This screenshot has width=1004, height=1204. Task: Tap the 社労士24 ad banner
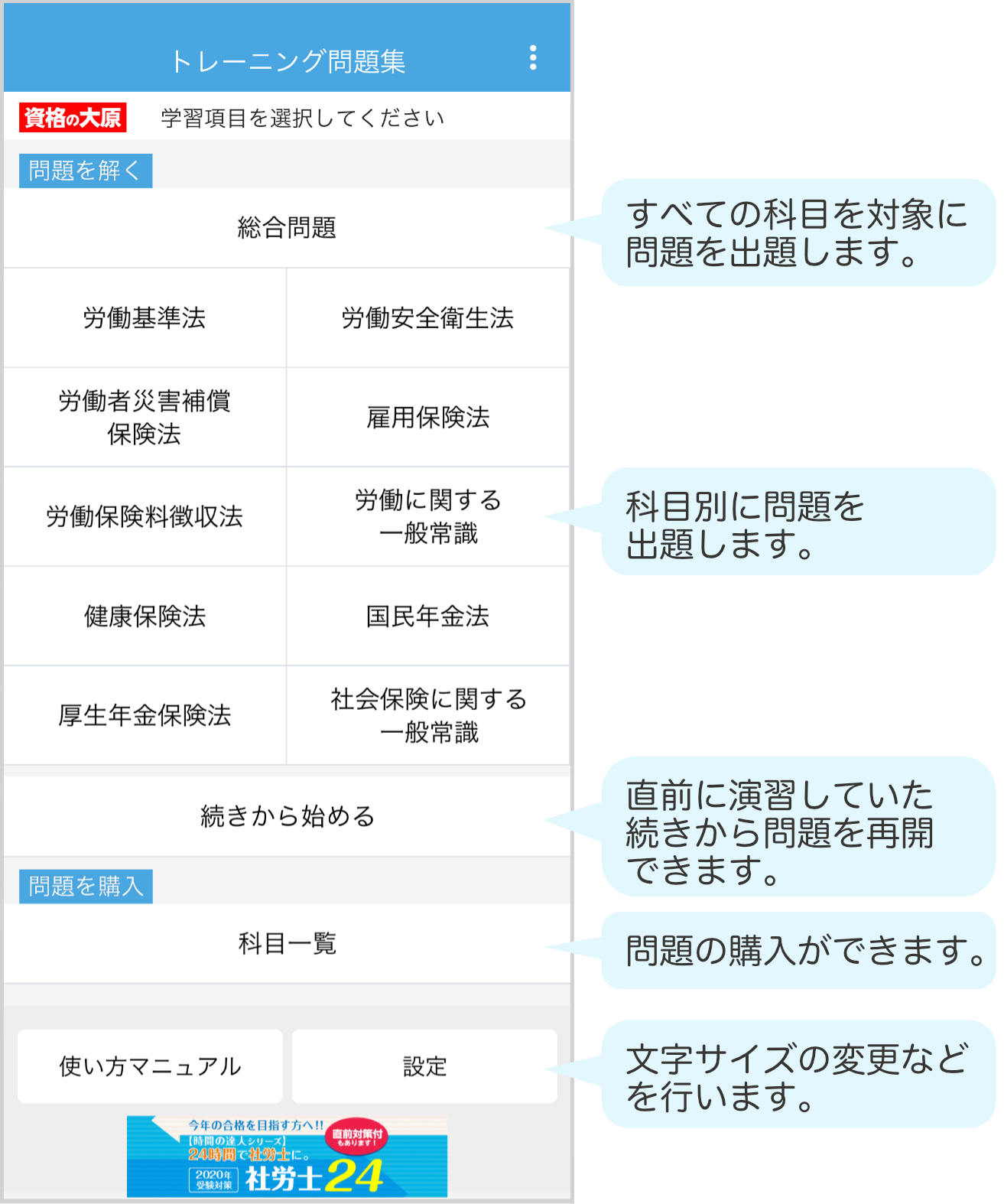tap(287, 1157)
